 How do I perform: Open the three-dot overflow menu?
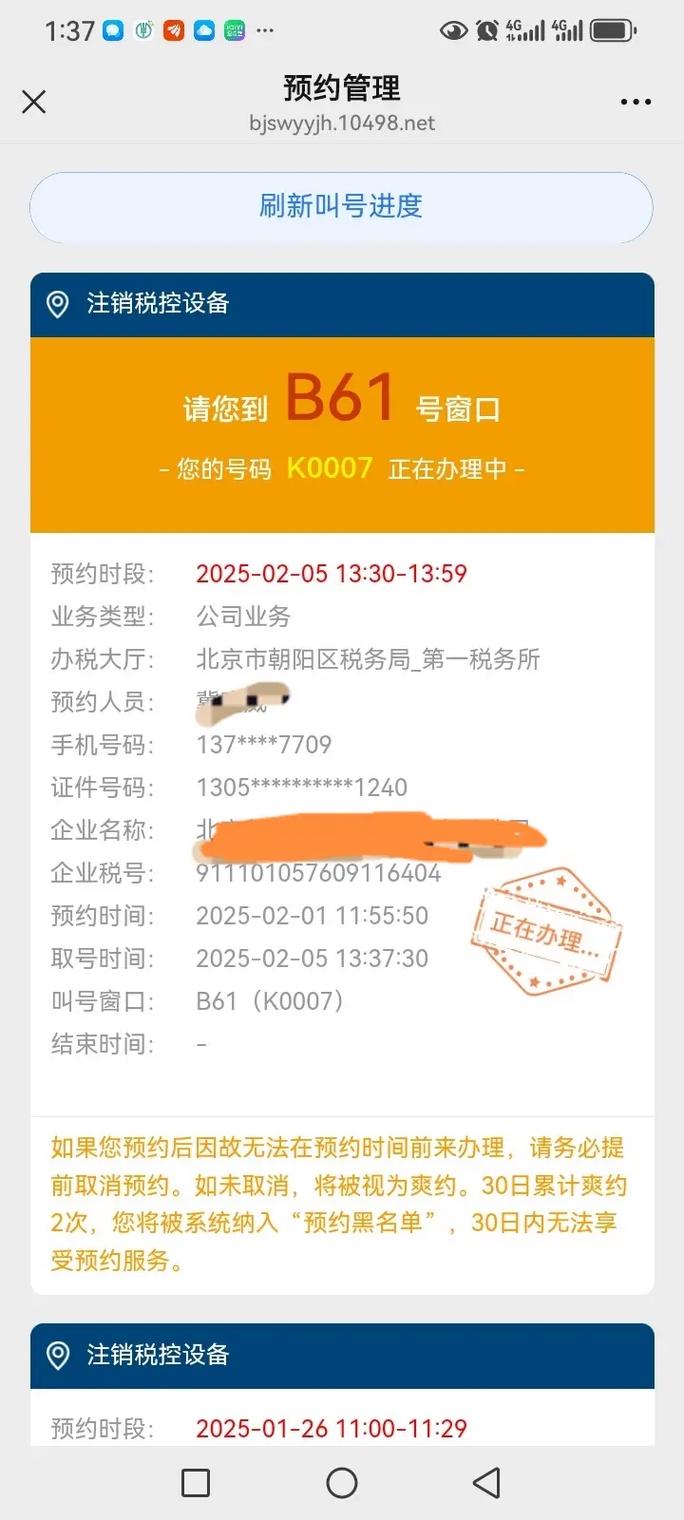(636, 102)
